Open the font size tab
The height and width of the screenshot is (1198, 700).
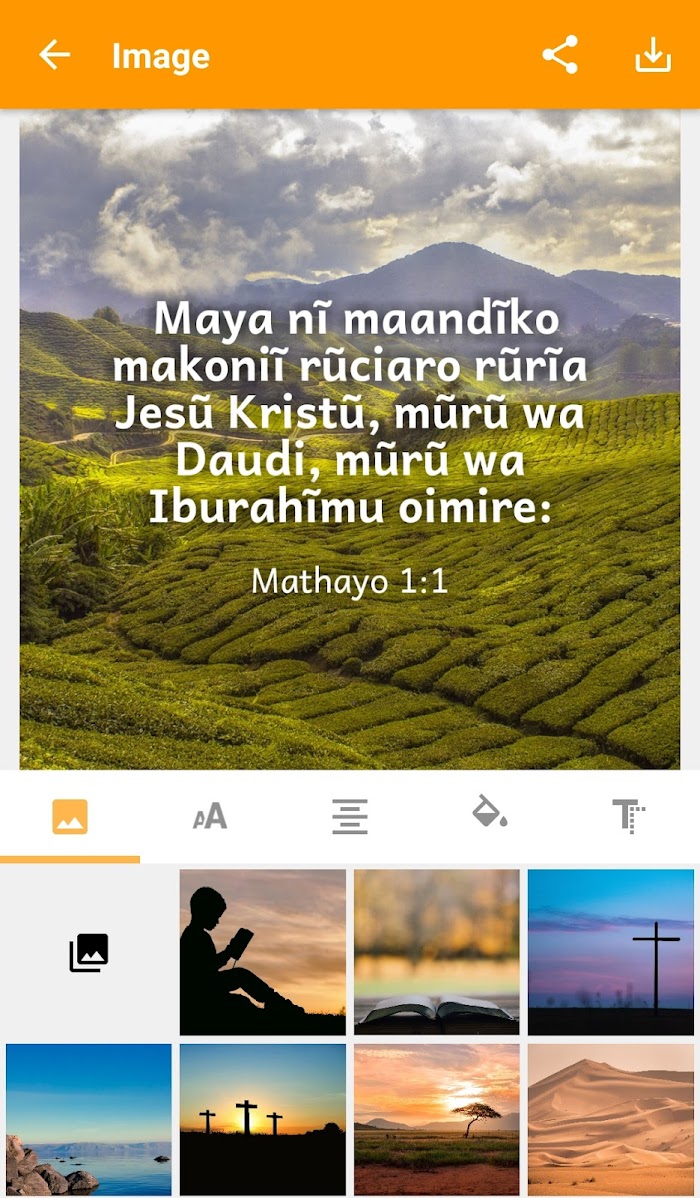pyautogui.click(x=210, y=816)
